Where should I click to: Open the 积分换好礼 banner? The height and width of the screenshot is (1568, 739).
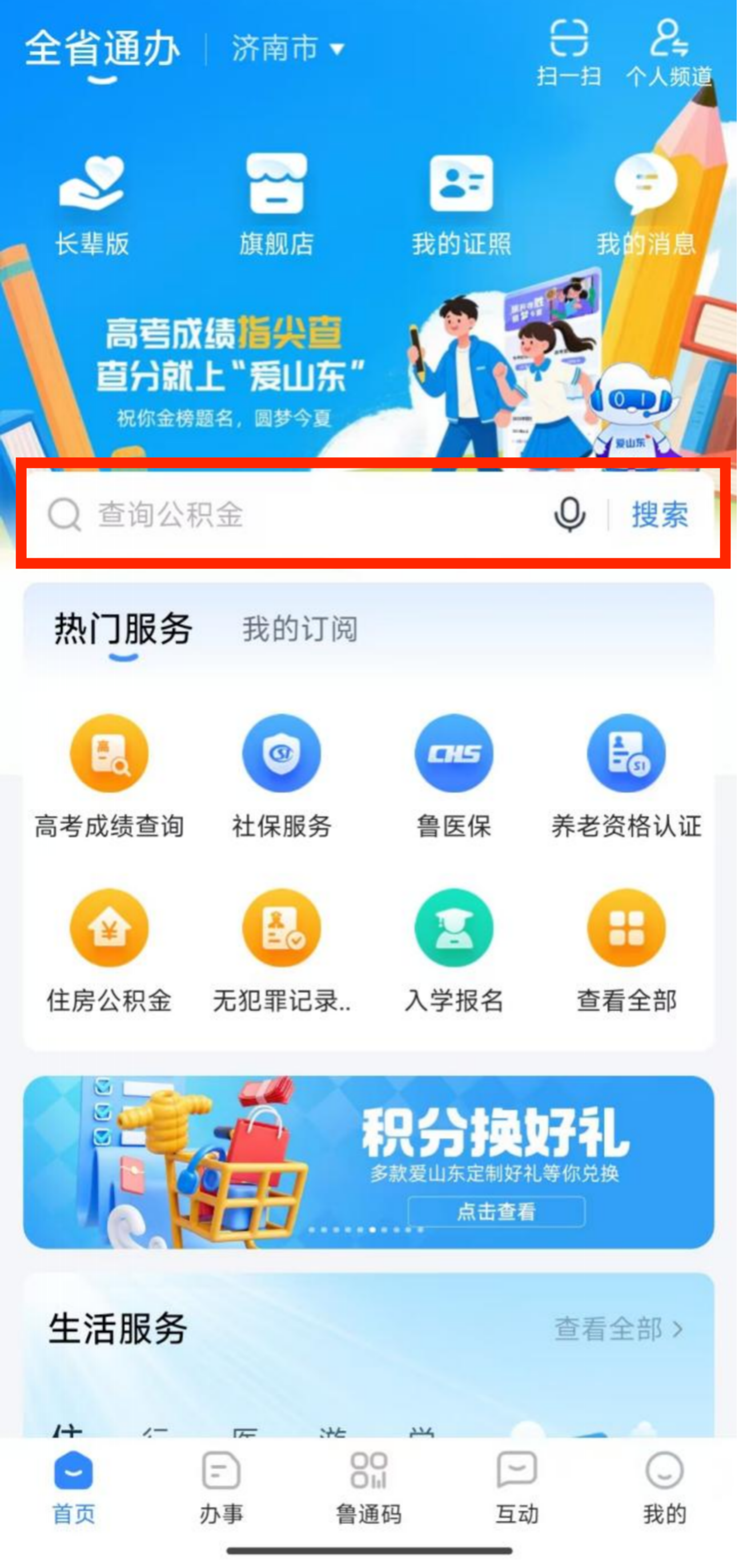coord(368,1162)
